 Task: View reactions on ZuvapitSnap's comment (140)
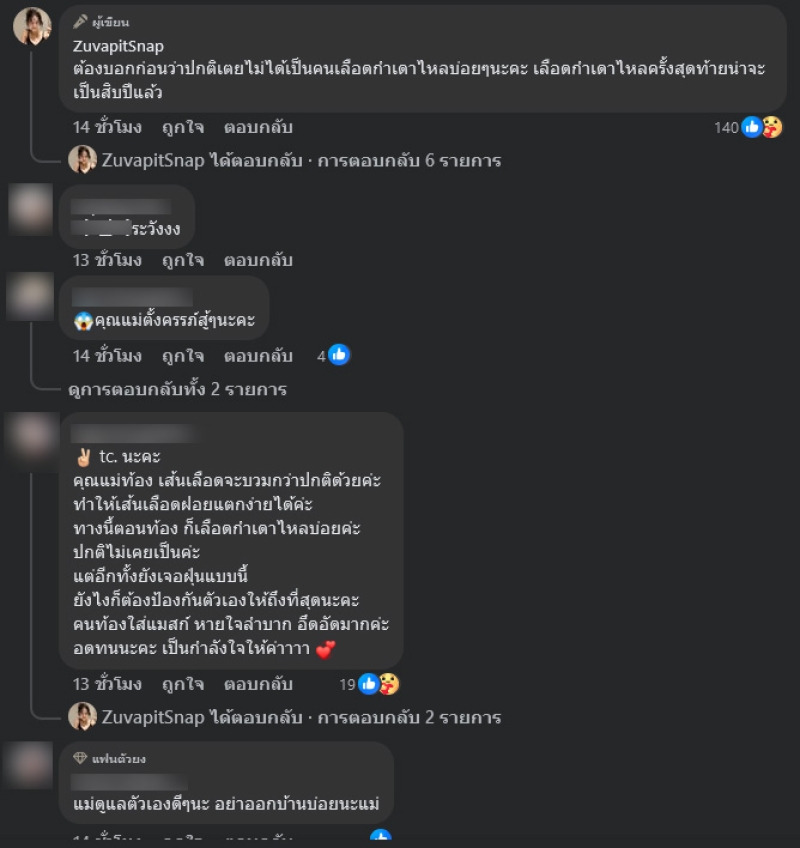748,127
